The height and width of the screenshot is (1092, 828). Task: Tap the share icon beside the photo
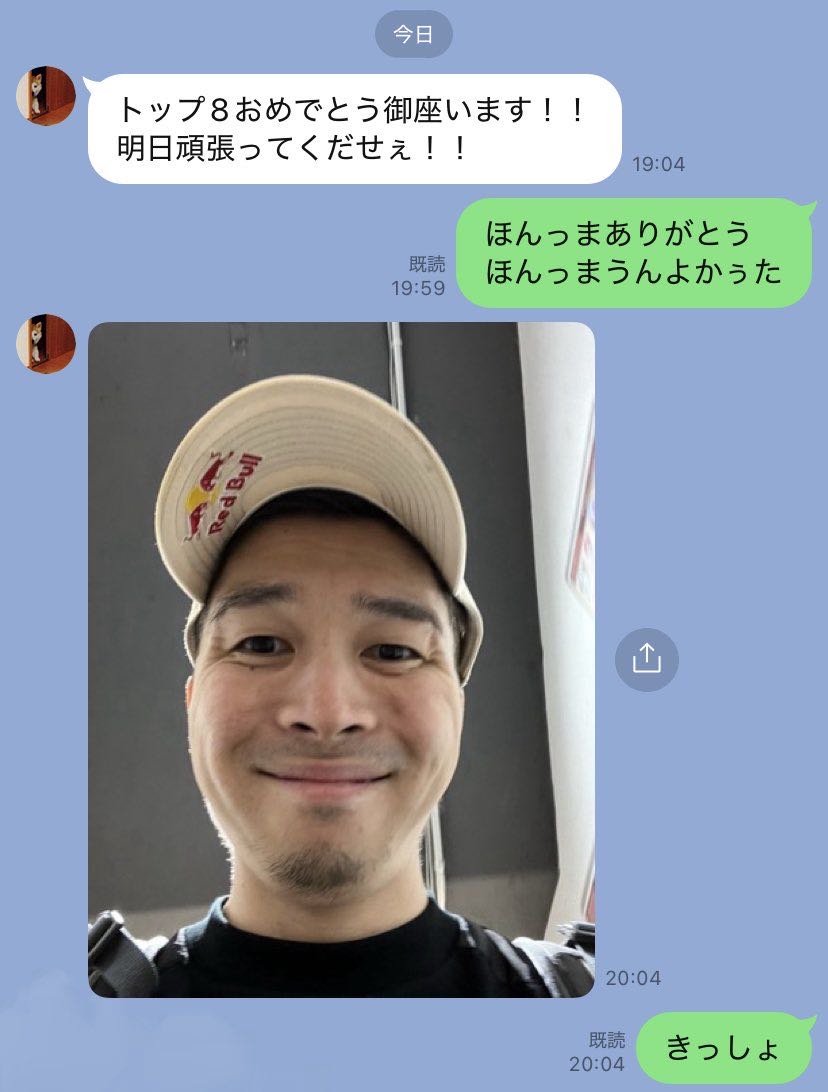tap(646, 660)
